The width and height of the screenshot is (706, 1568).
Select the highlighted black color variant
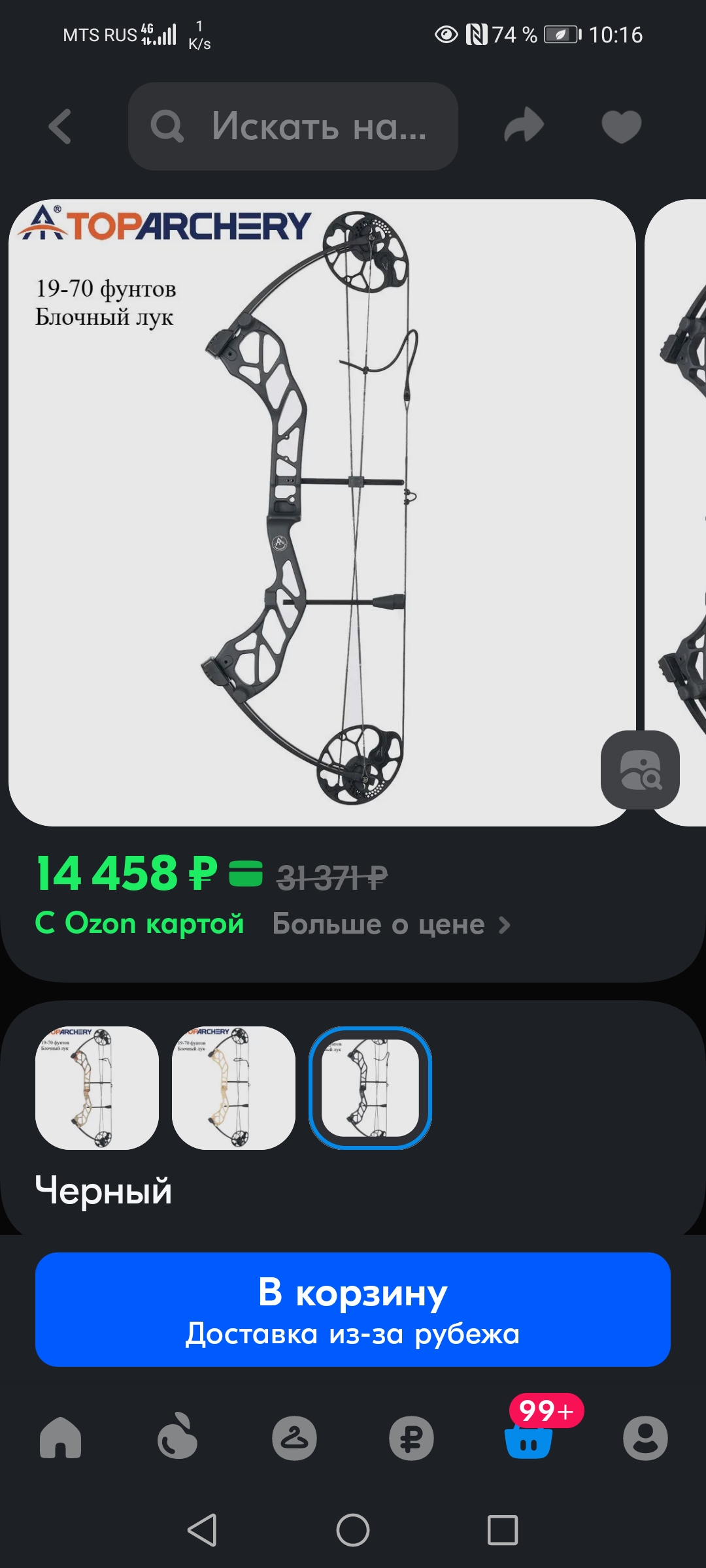[x=370, y=1088]
